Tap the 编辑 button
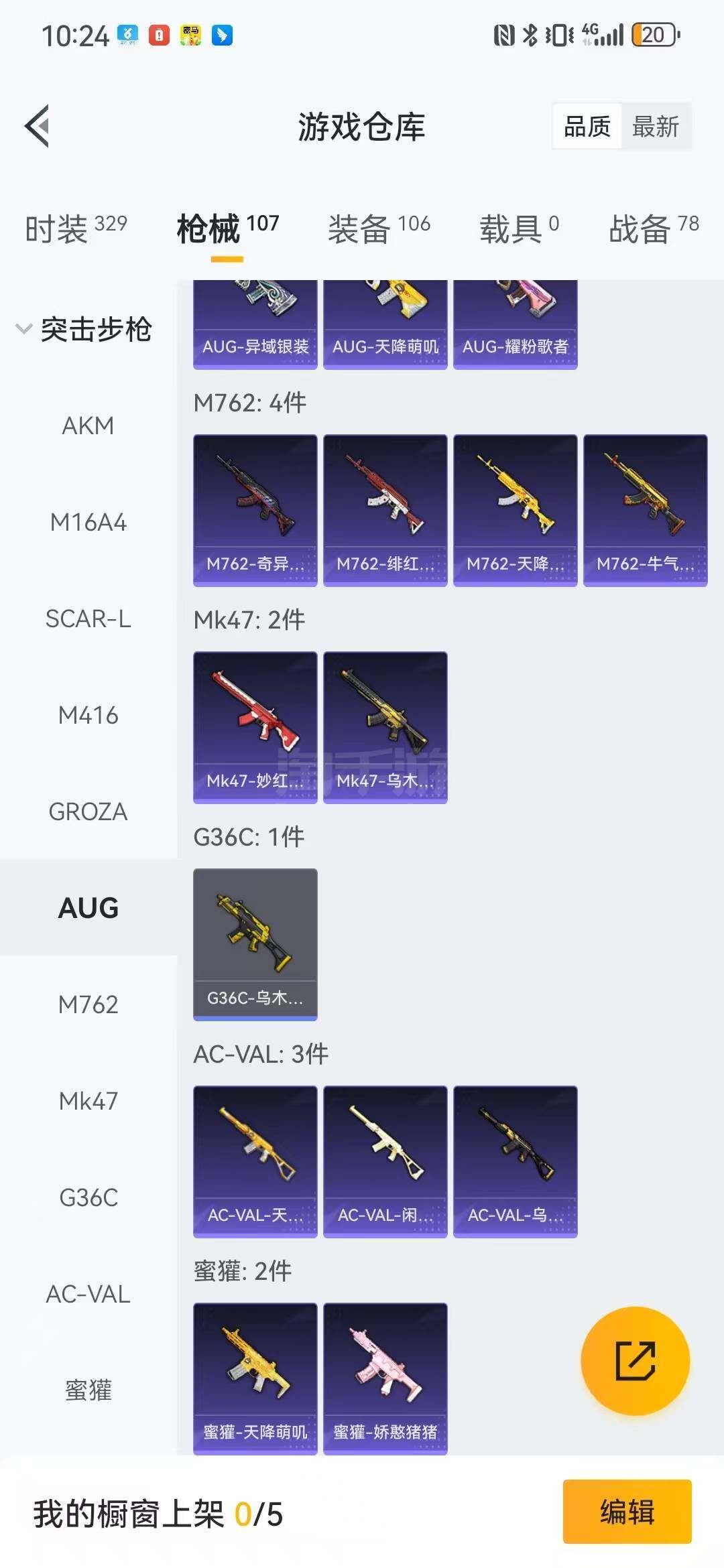Viewport: 724px width, 1568px height. [627, 1512]
